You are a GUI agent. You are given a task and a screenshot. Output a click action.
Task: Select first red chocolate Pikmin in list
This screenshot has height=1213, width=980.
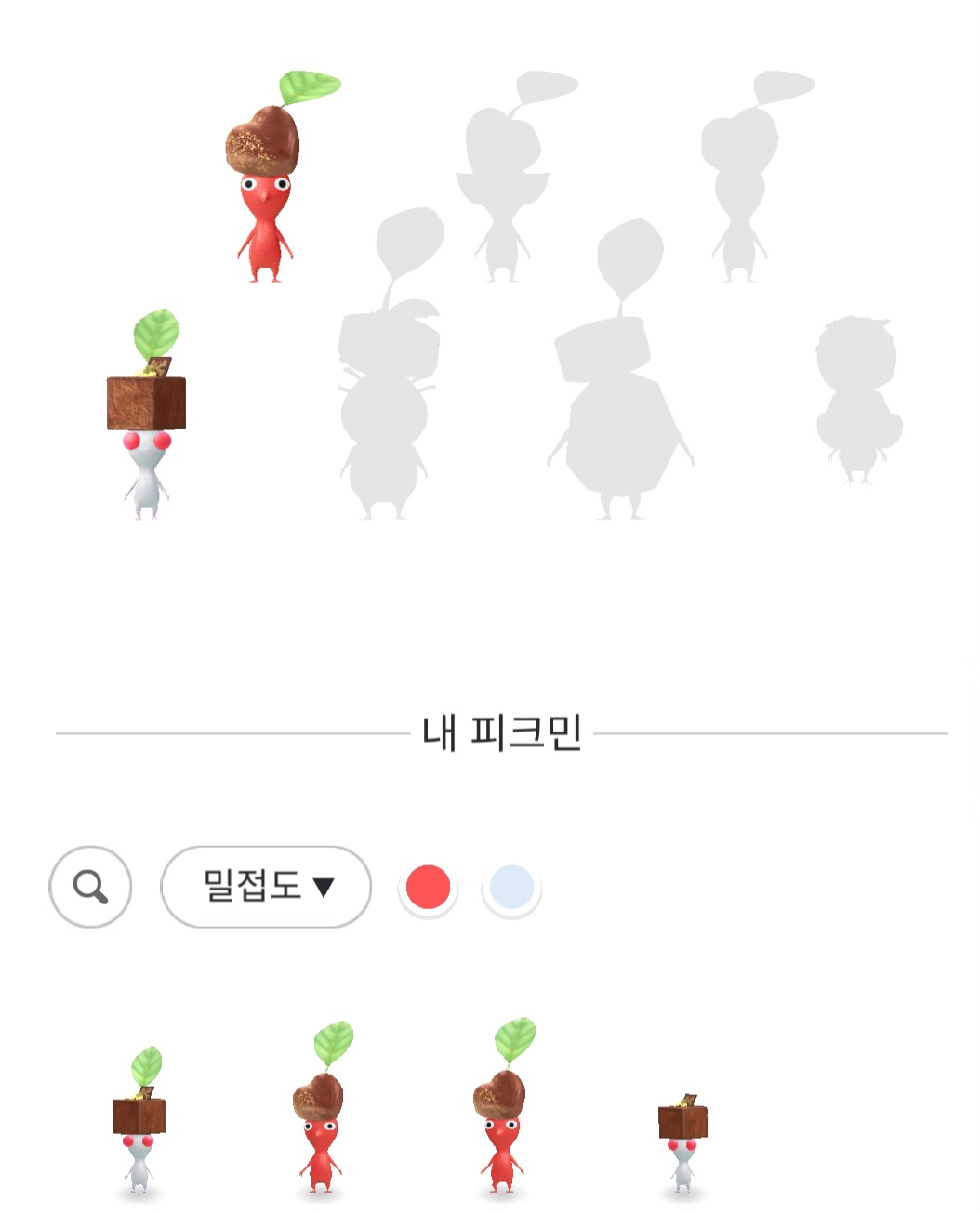tap(319, 1115)
